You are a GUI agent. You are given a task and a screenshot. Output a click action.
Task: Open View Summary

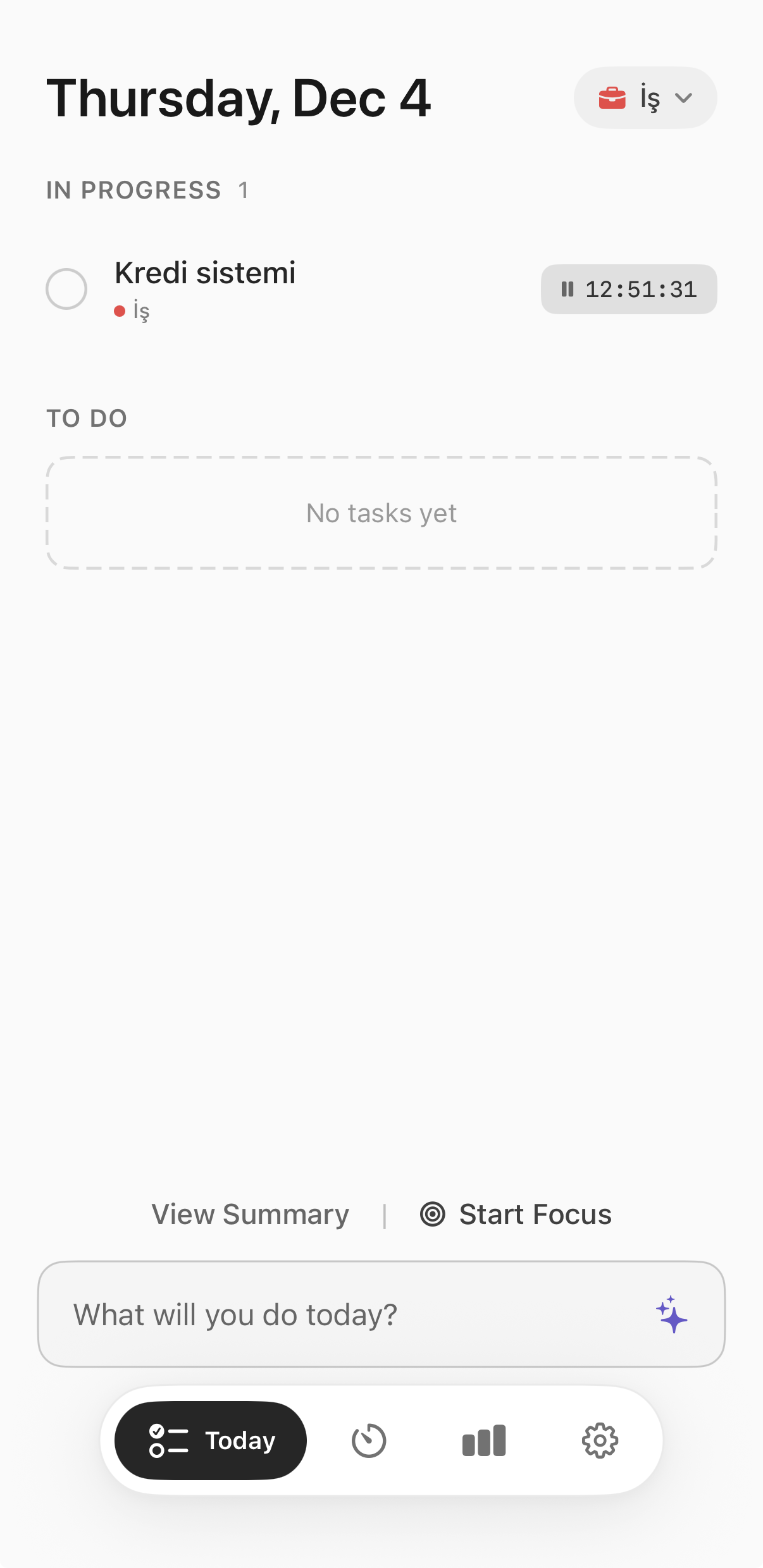(x=249, y=1214)
